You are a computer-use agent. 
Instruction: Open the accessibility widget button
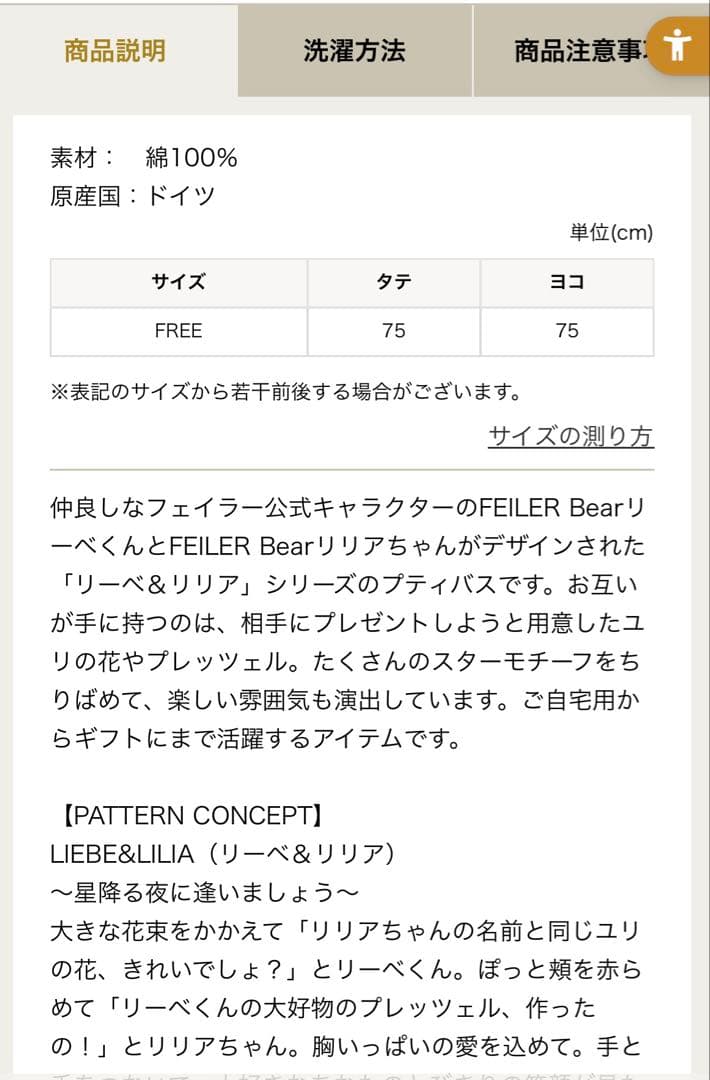(679, 45)
